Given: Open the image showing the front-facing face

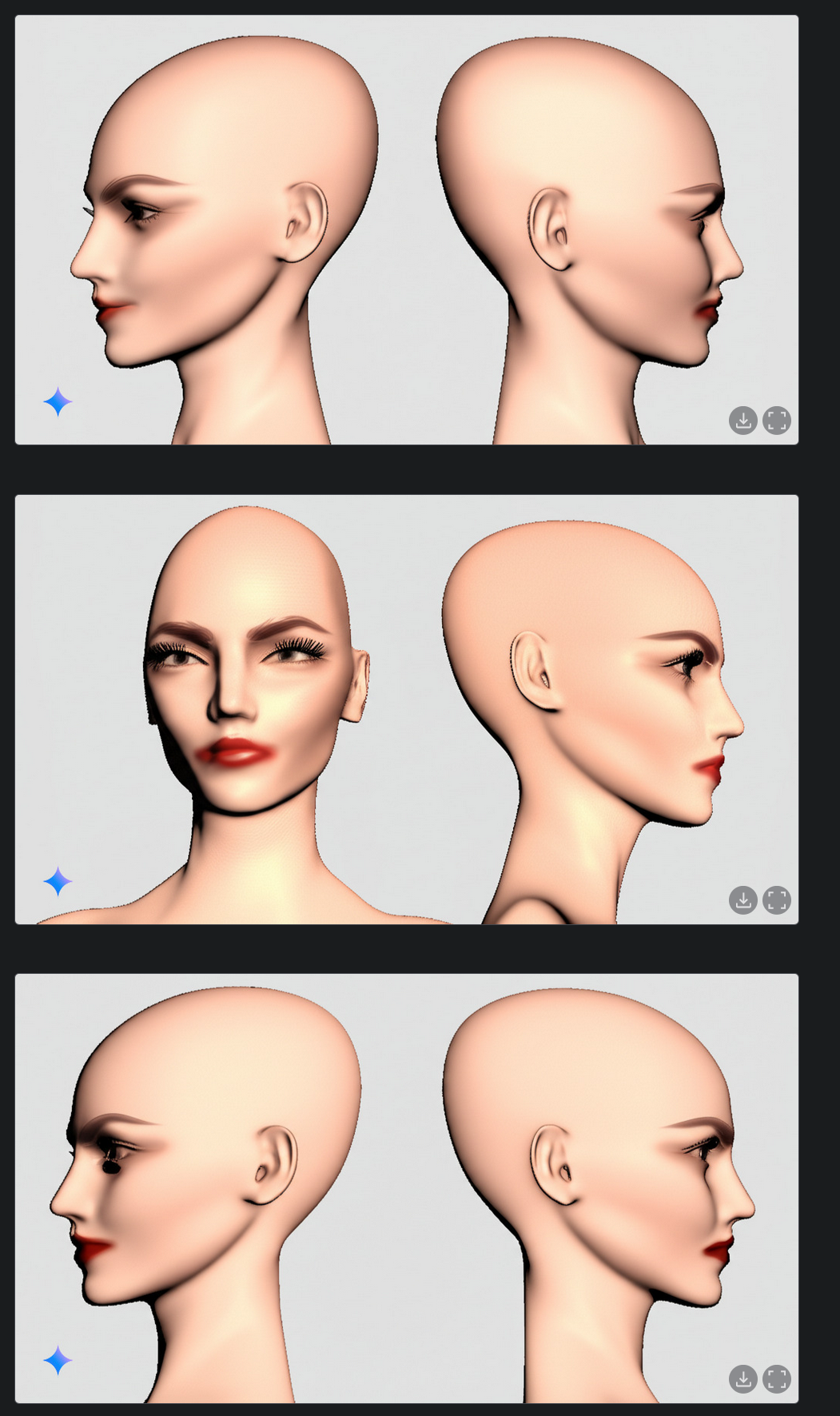Looking at the screenshot, I should pos(407,710).
